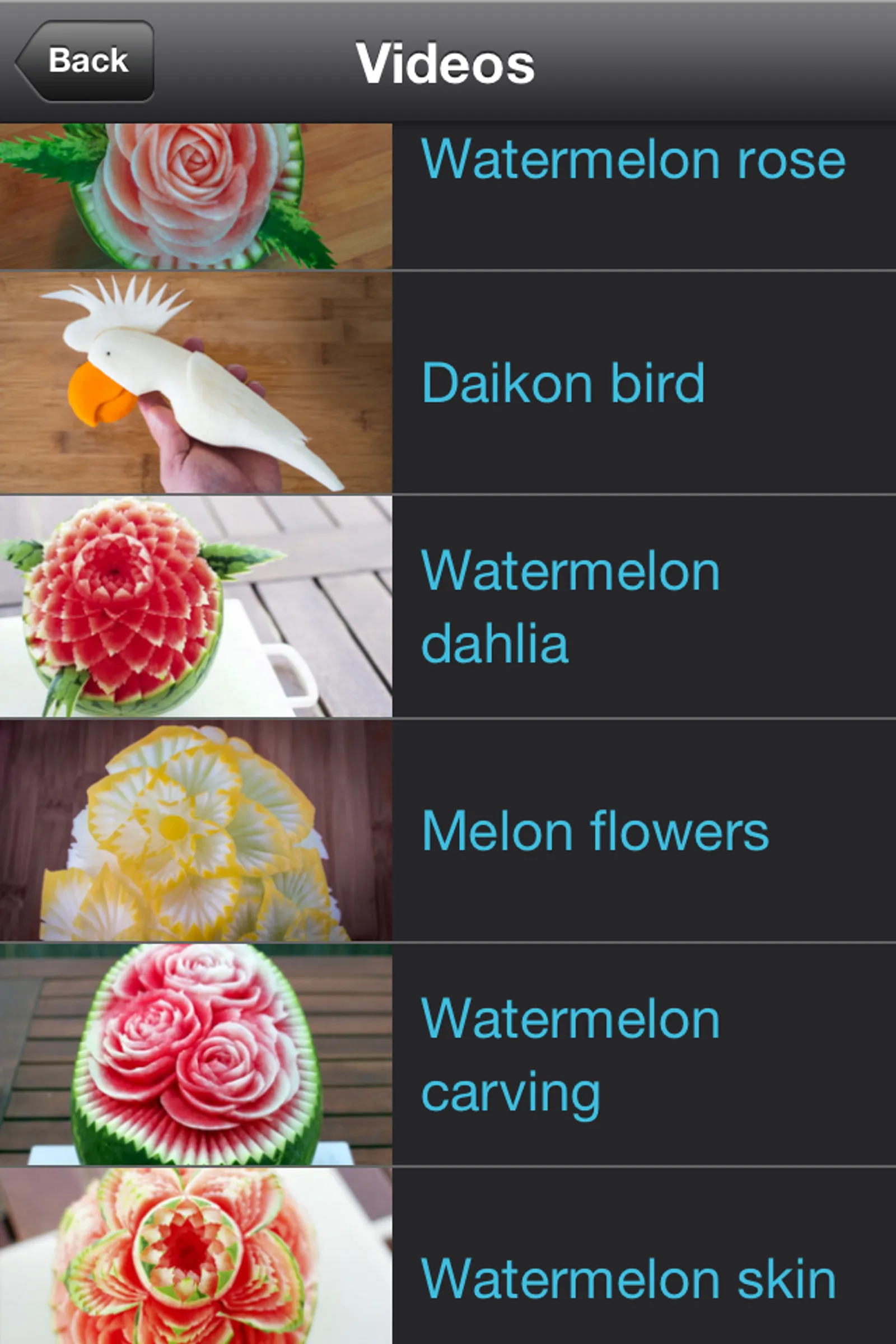
Task: Open the Watermelon carving video
Action: coord(570,1055)
